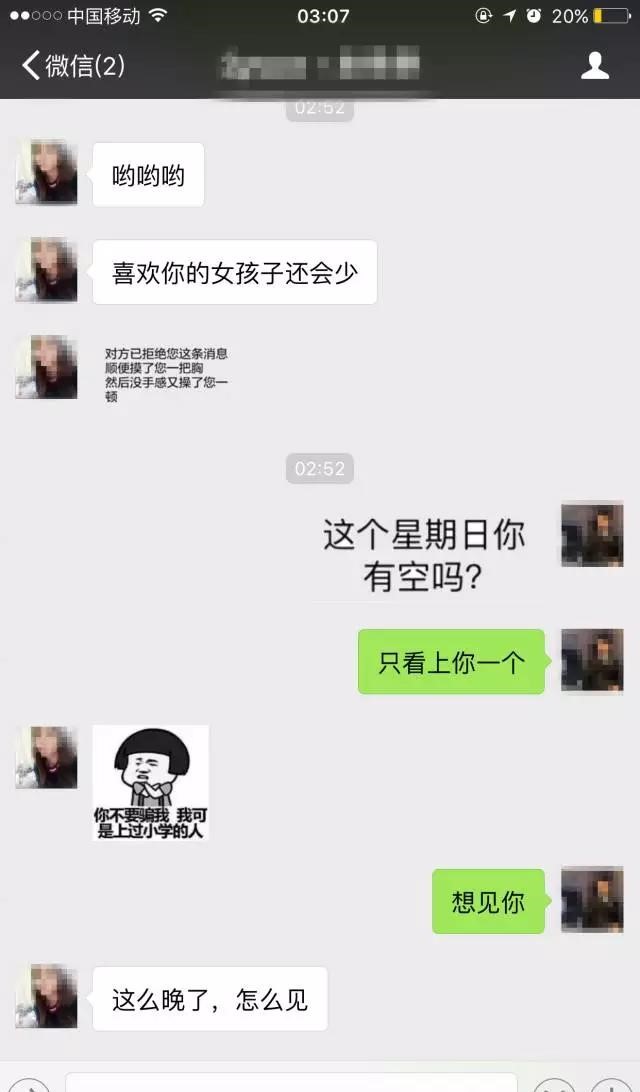Open the 对方已拒绝您这条消息 sticker image

coord(166,374)
